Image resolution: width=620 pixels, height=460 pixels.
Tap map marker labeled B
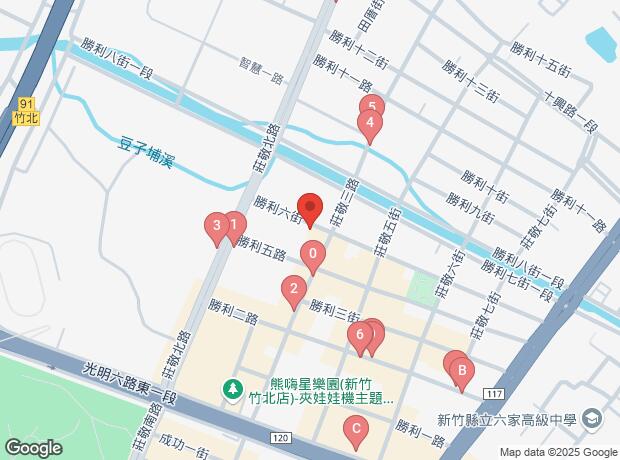461,371
